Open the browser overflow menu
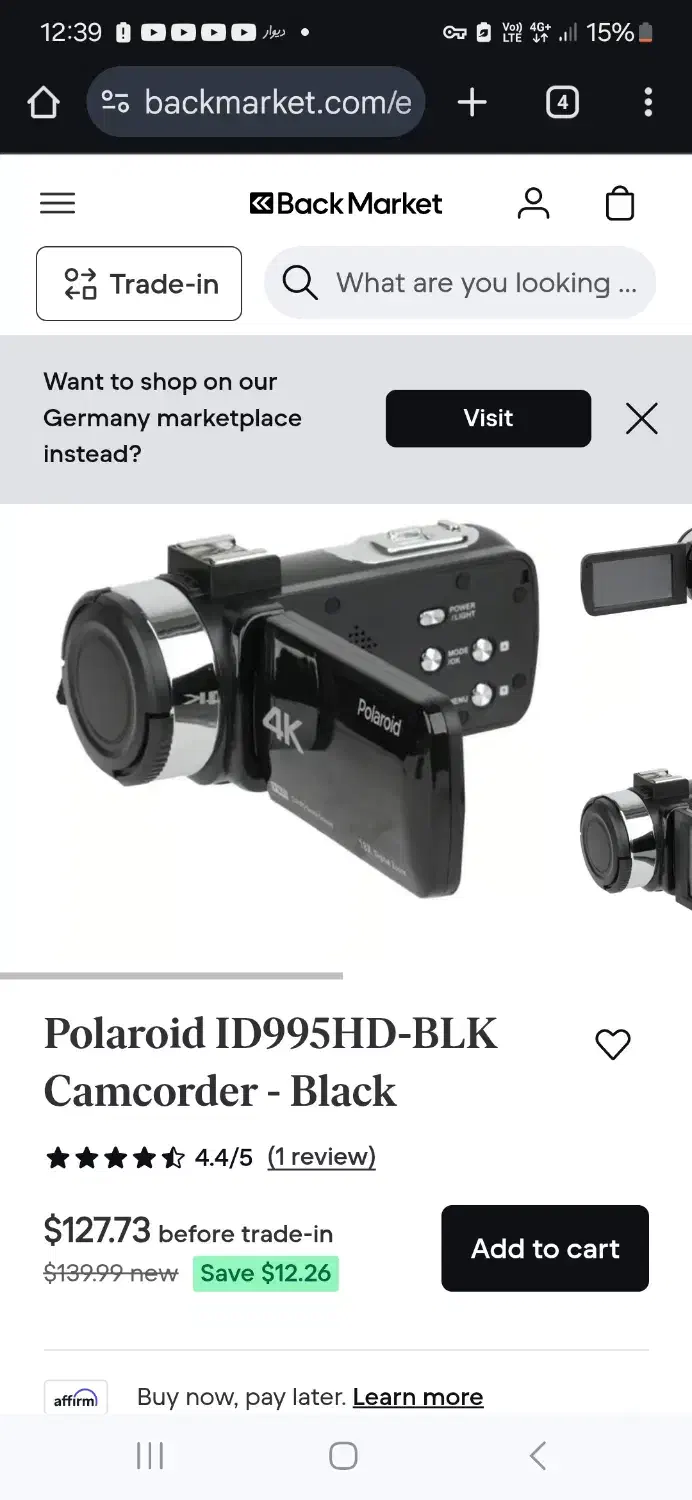 coord(648,102)
